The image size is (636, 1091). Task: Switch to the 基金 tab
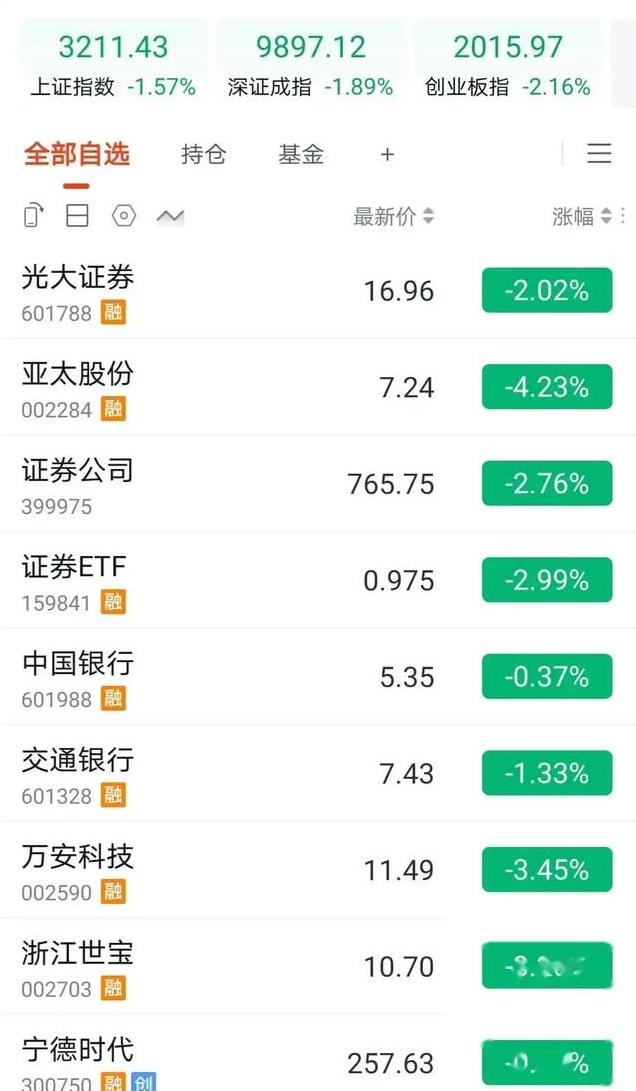tap(301, 154)
